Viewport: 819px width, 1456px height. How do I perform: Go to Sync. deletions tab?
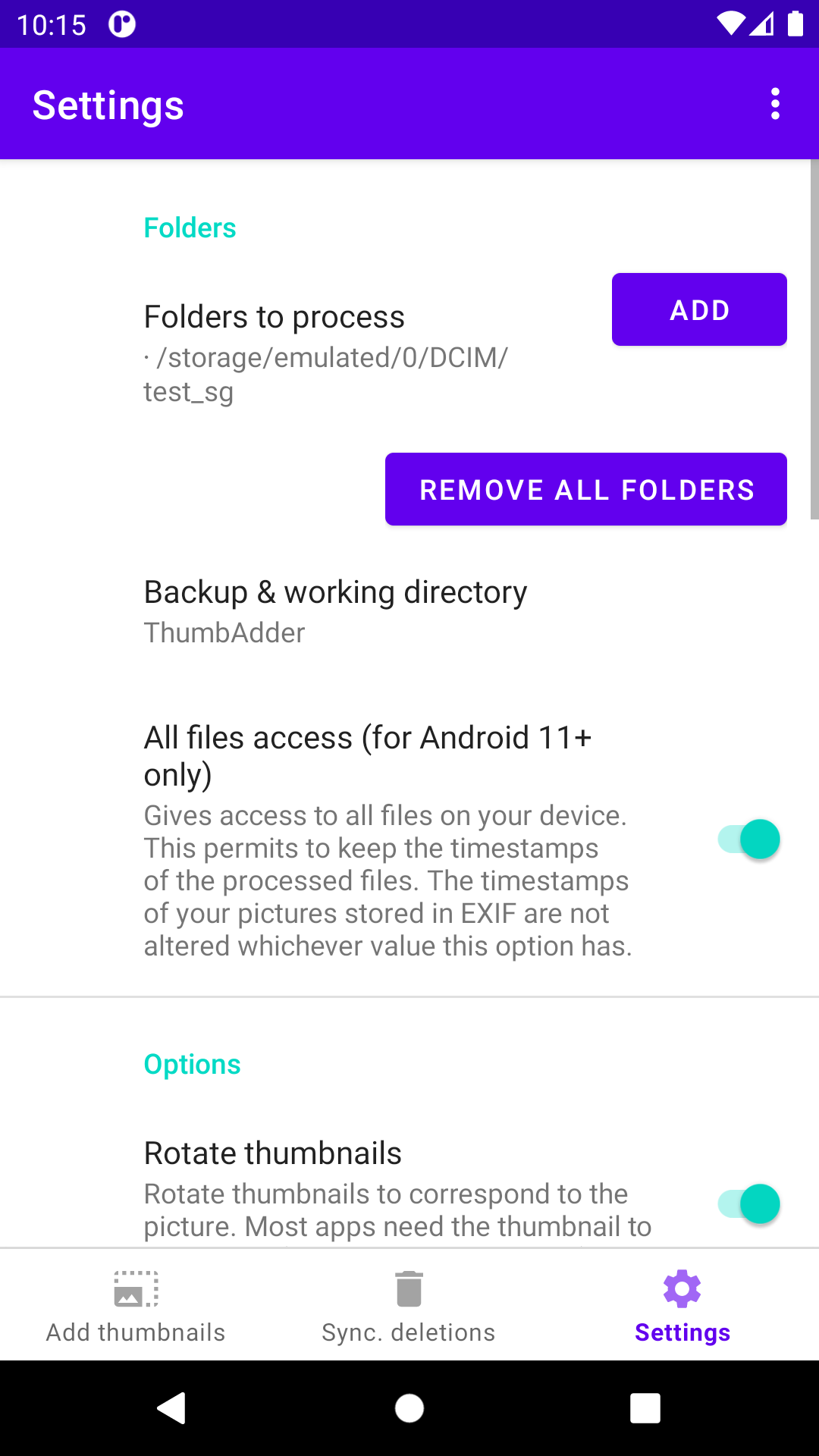tap(409, 1306)
